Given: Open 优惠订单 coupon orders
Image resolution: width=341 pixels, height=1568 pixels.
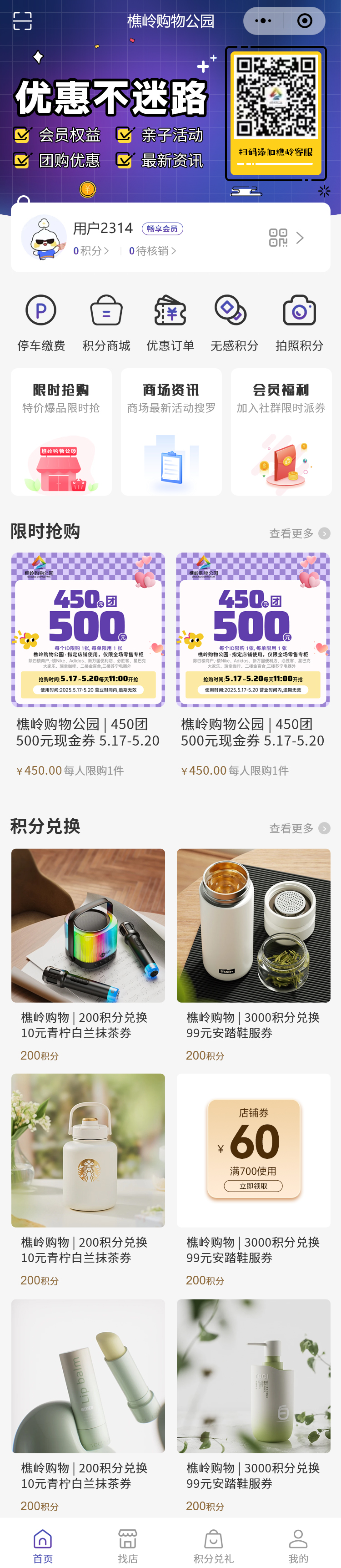Looking at the screenshot, I should (170, 323).
